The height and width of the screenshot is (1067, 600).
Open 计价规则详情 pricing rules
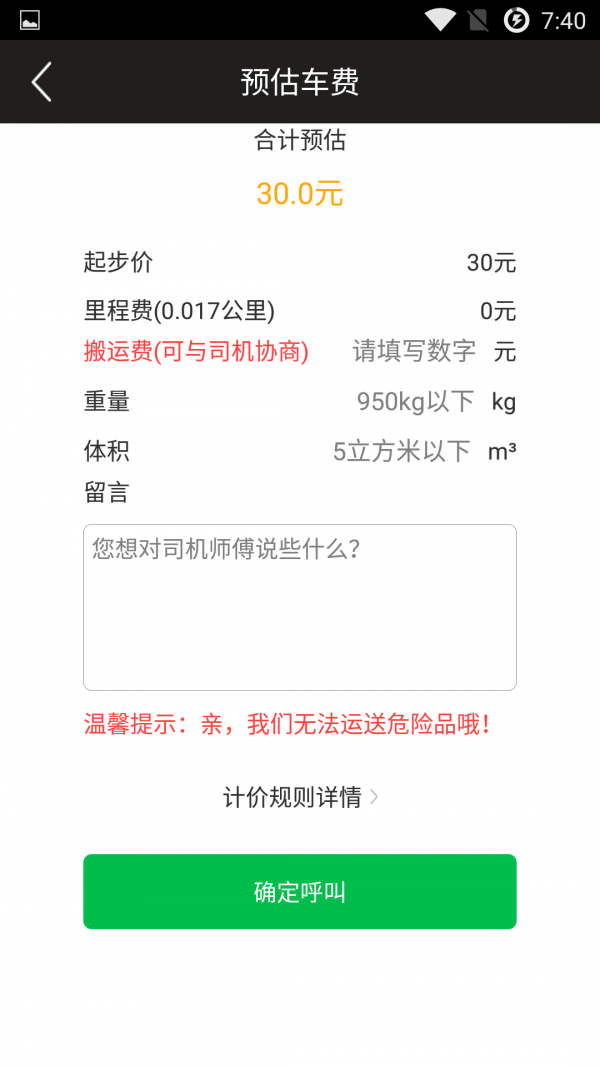click(299, 797)
